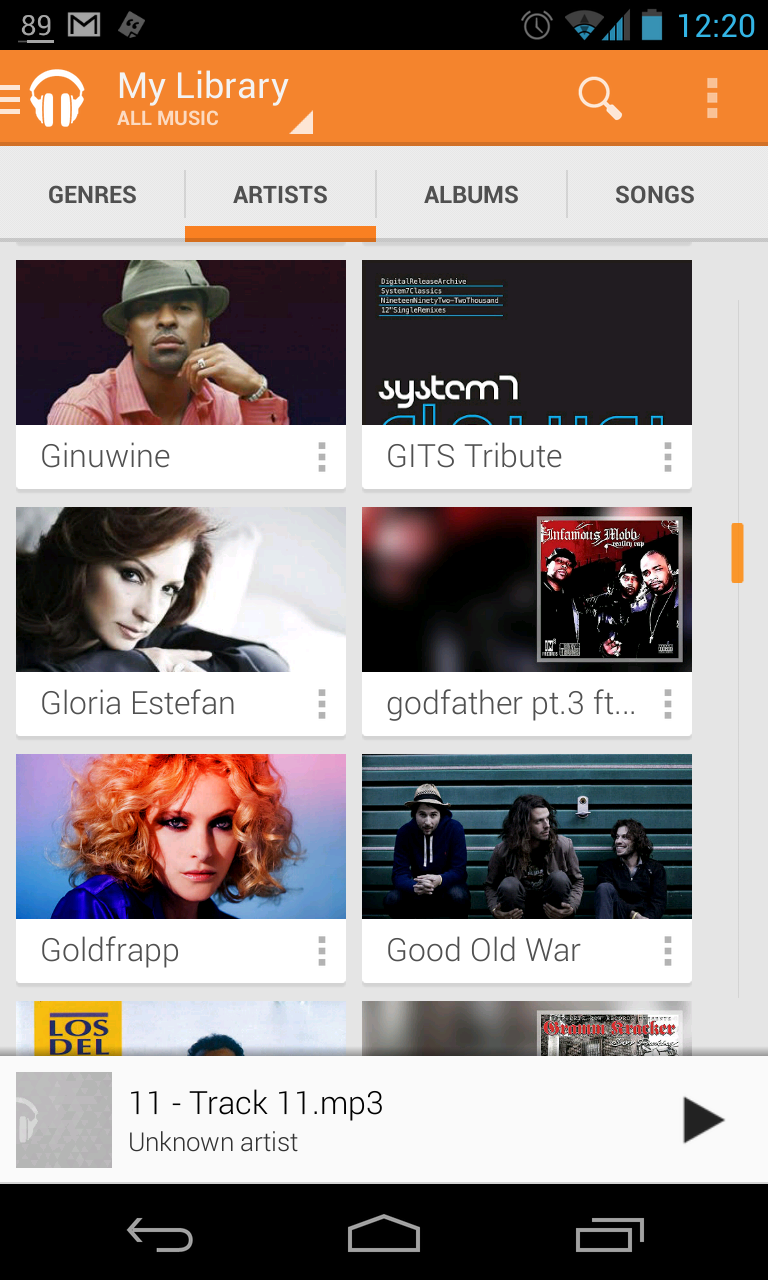
Task: Go back using the system back button
Action: click(160, 1236)
